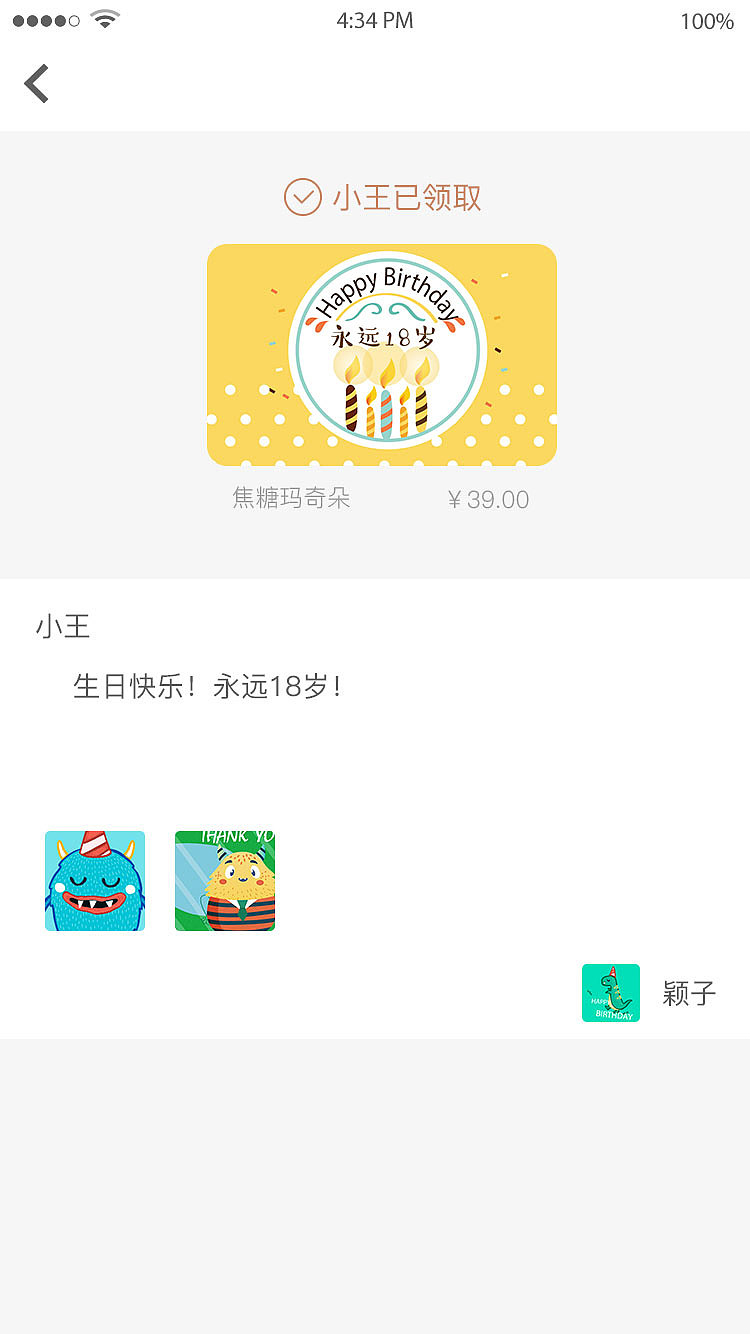
Task: Click the recipient name 小王
Action: click(64, 627)
